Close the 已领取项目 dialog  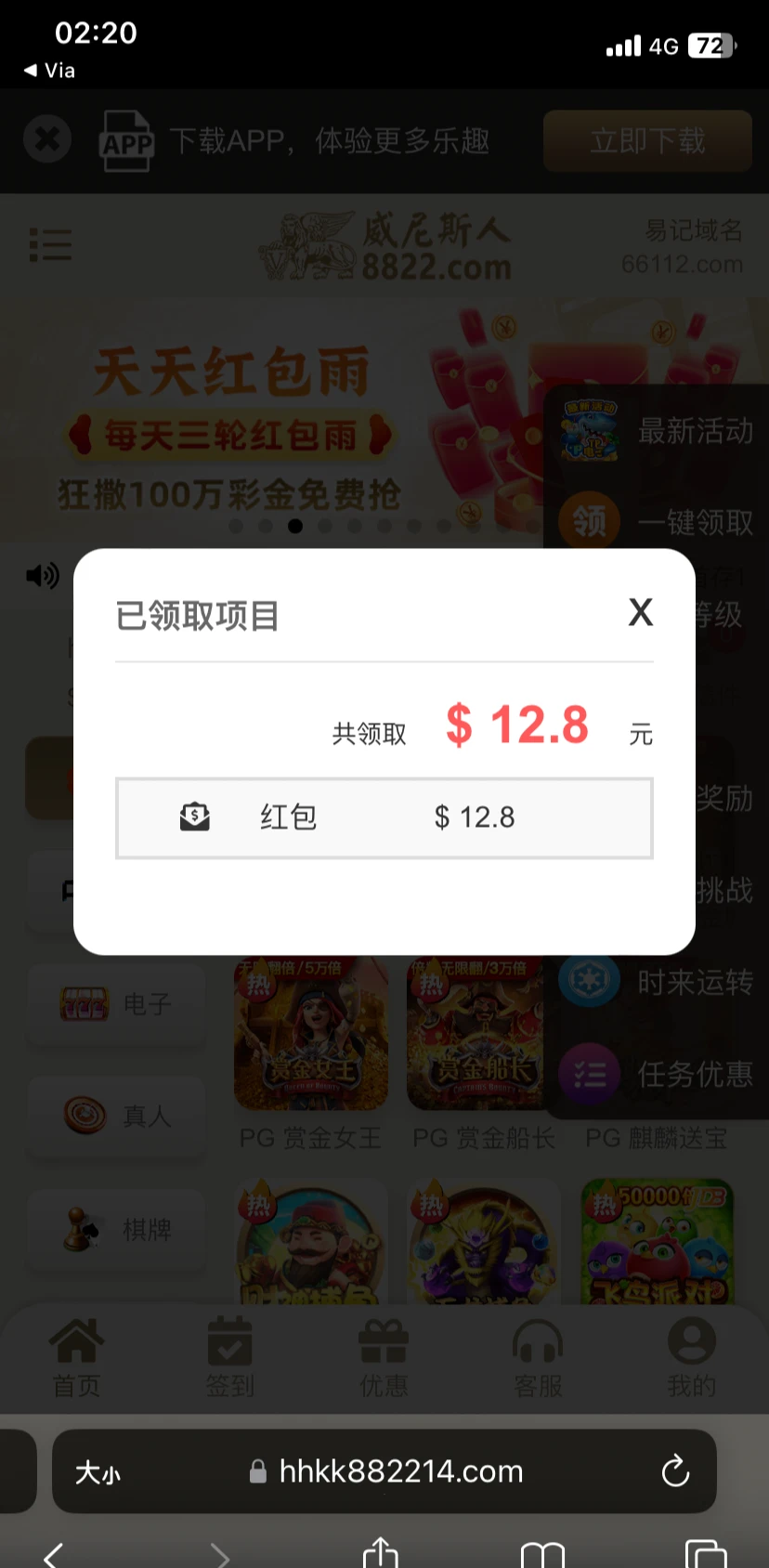640,612
